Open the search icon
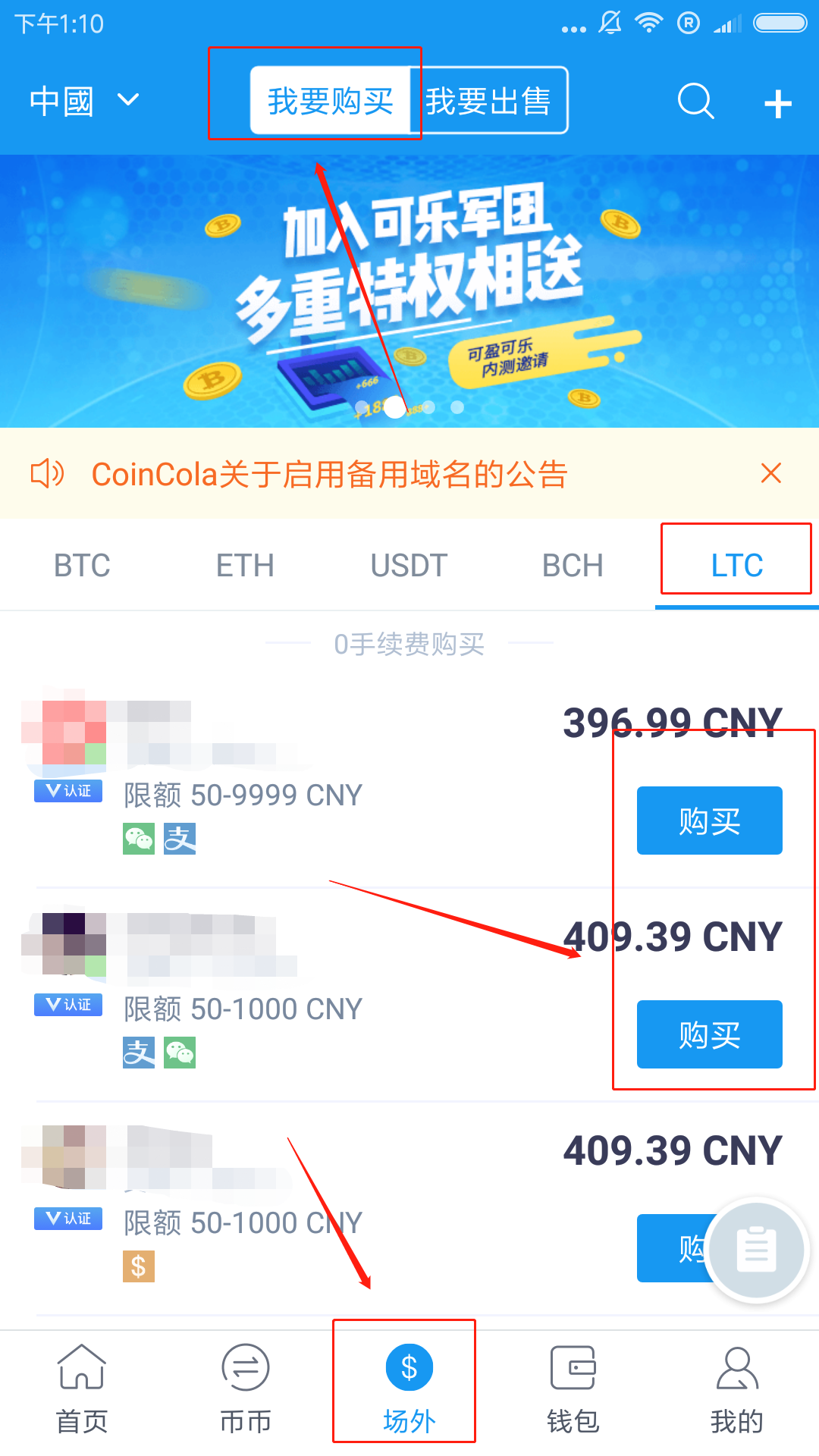The width and height of the screenshot is (819, 1456). coord(695,102)
